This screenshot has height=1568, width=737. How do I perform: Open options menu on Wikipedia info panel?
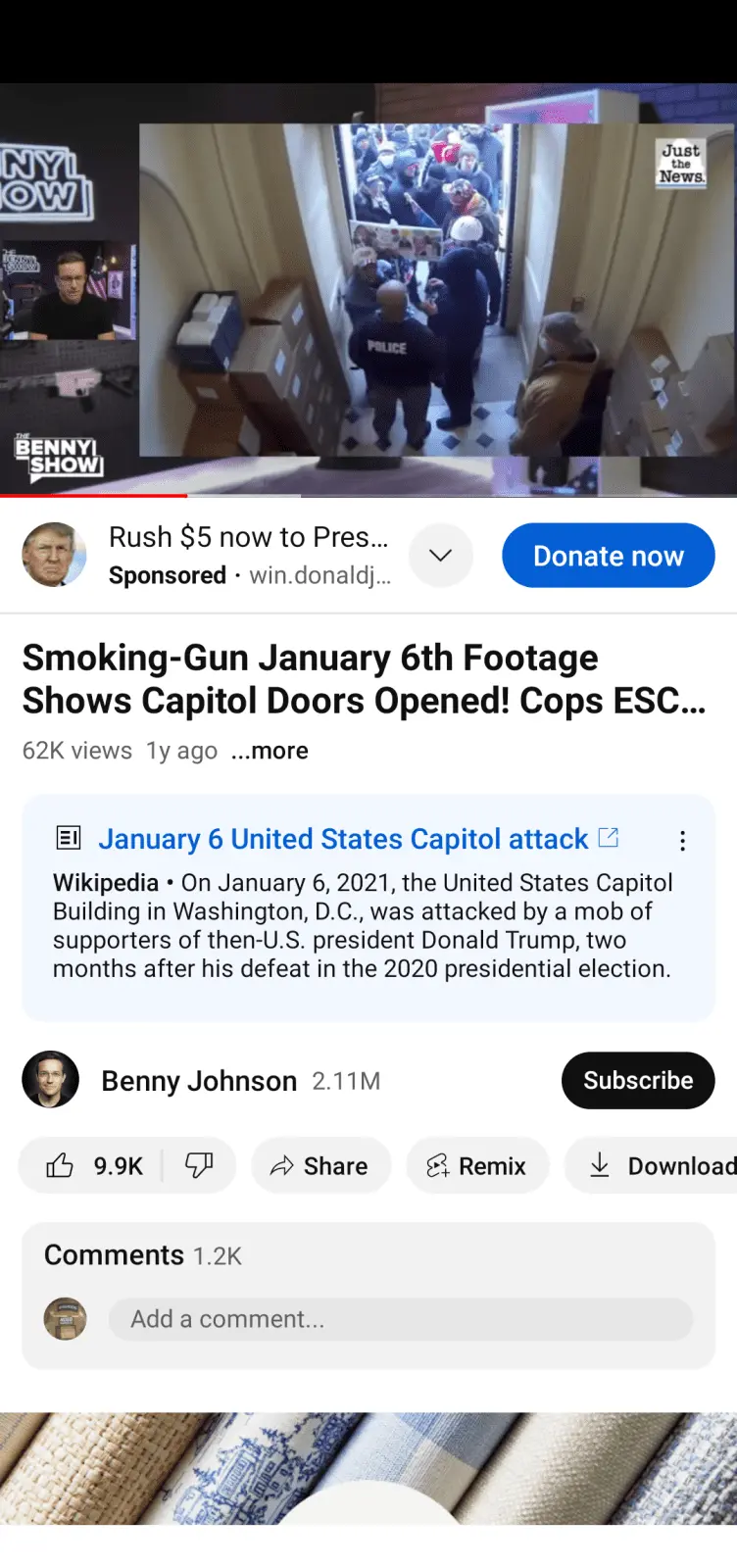(682, 841)
